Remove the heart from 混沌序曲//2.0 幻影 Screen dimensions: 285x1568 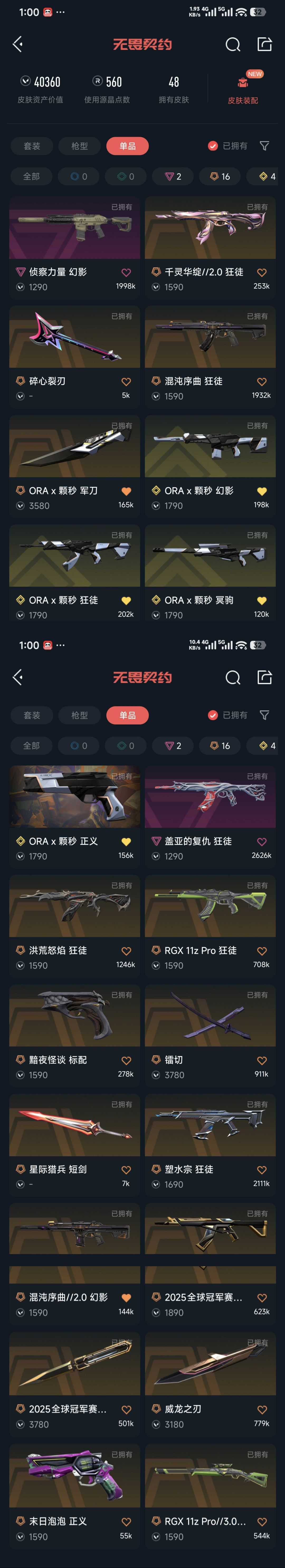[x=126, y=1298]
